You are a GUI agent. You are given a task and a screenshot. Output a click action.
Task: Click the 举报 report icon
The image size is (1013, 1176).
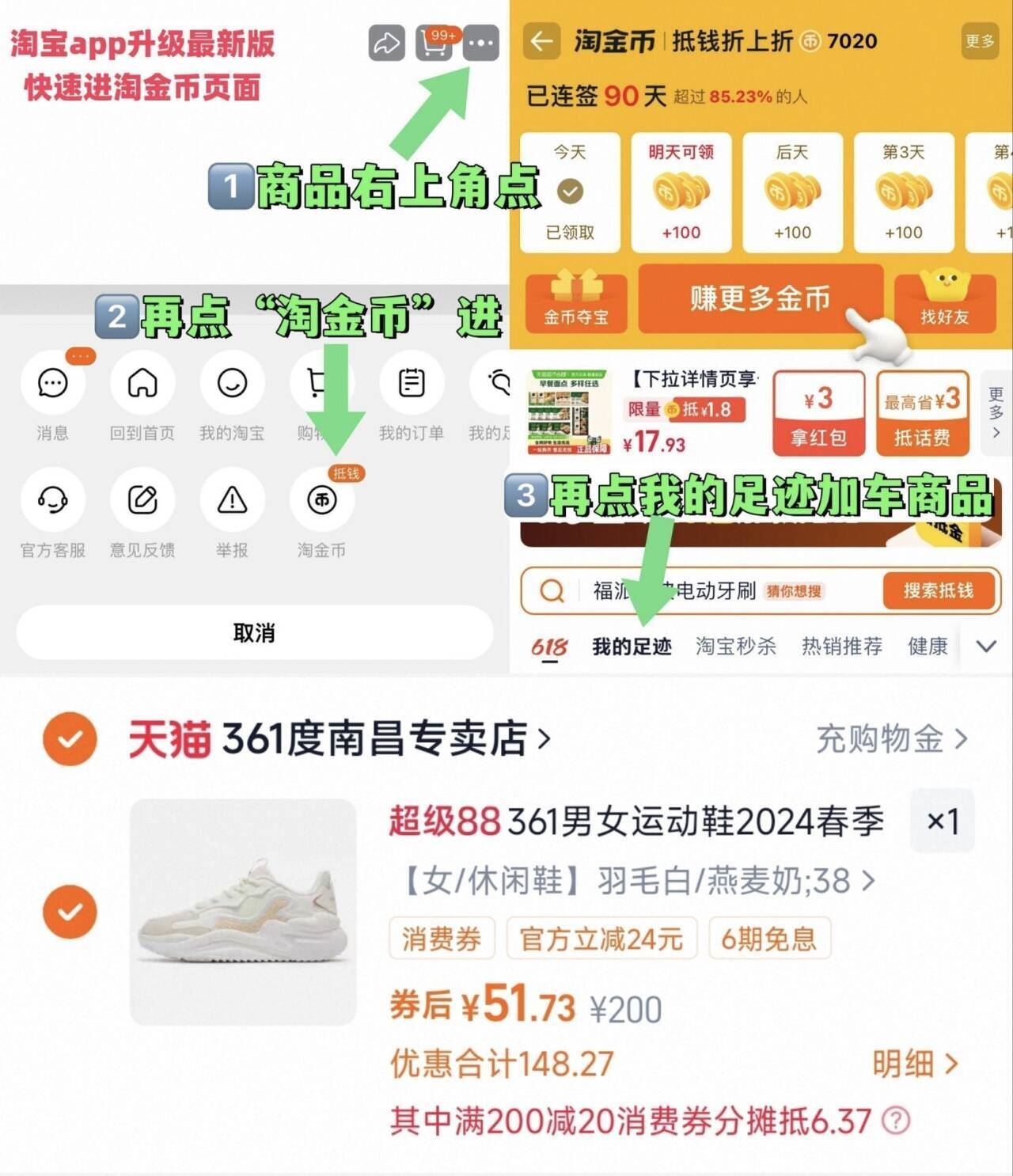(x=232, y=500)
